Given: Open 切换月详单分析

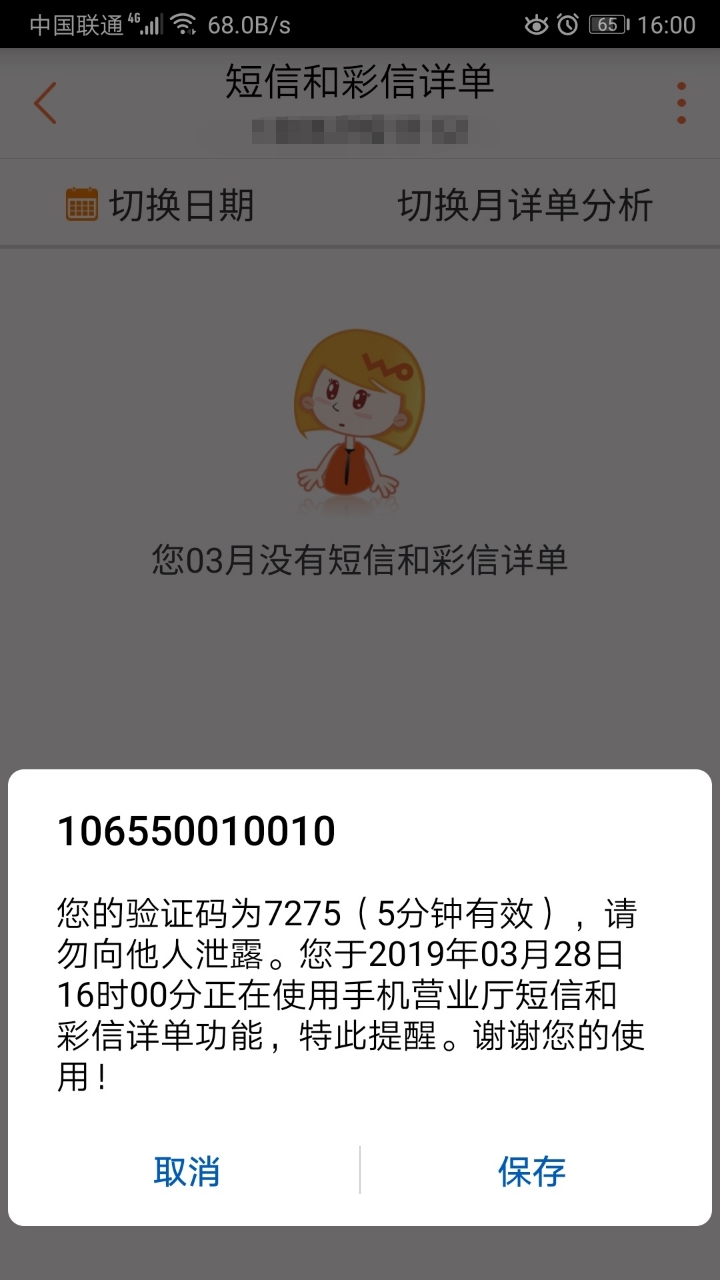Looking at the screenshot, I should point(525,205).
